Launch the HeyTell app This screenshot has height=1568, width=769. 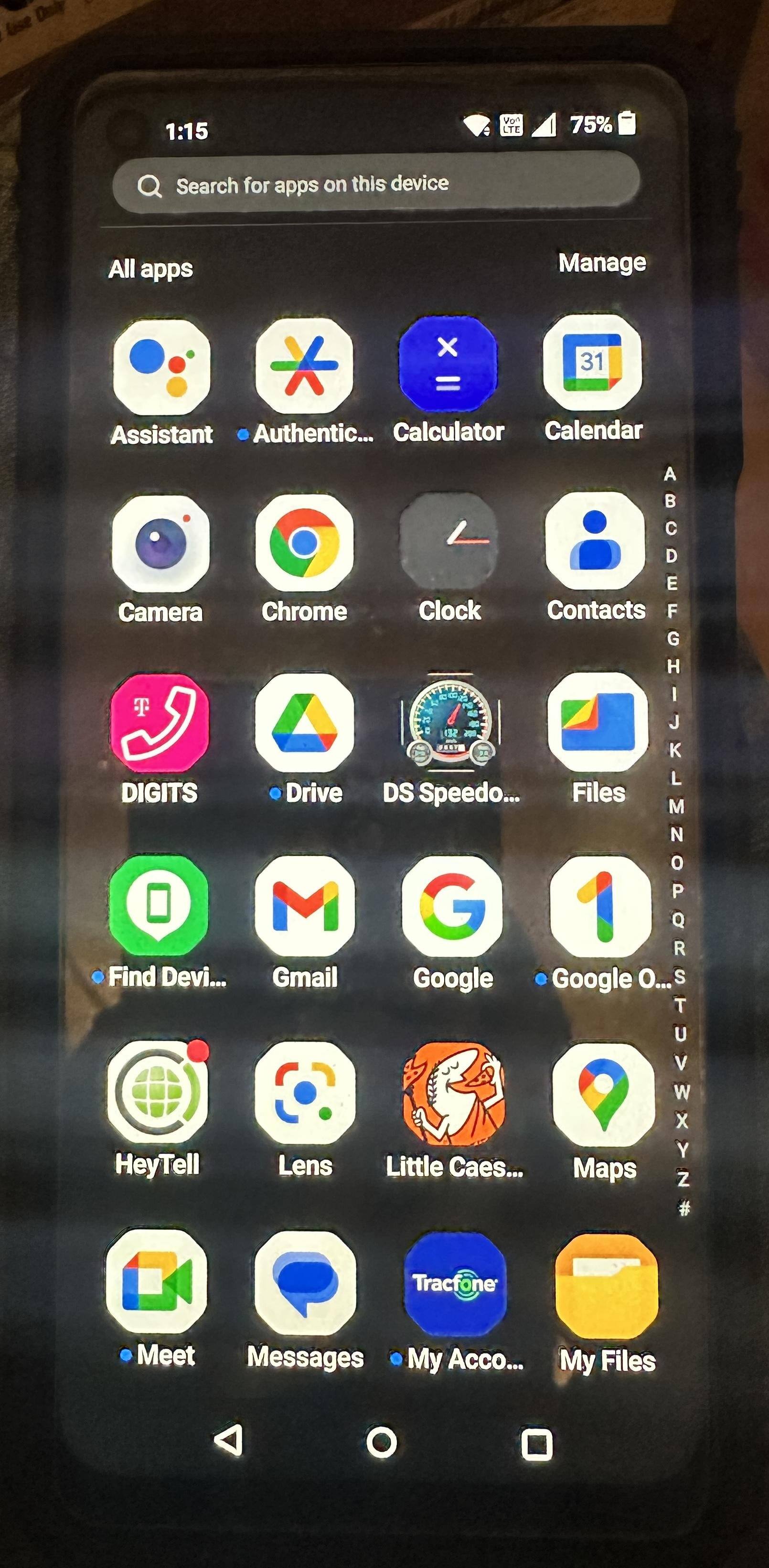158,1091
